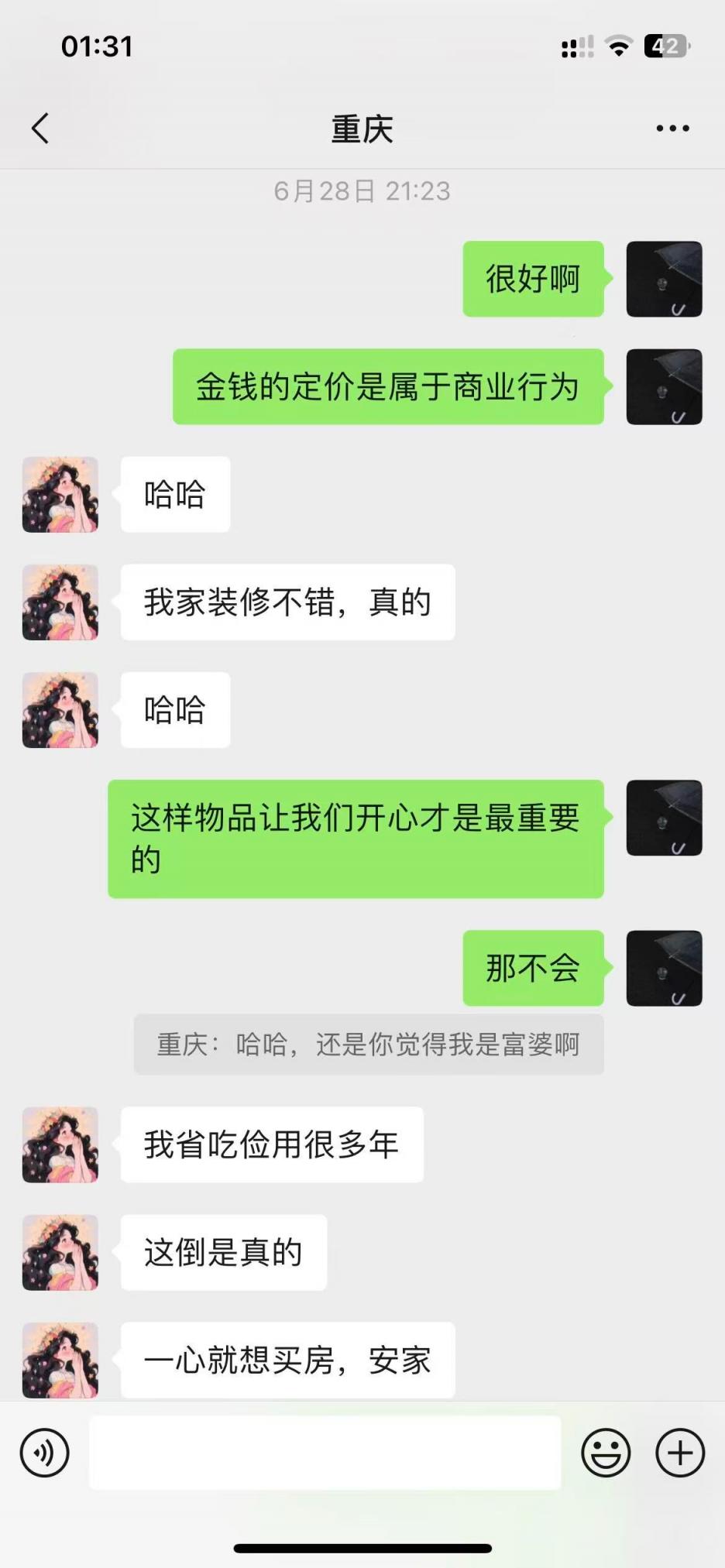Switch to voice message input
The height and width of the screenshot is (1568, 725).
click(45, 1453)
